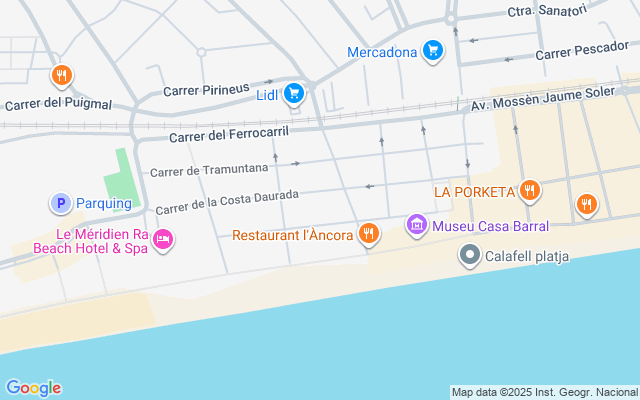Select the Mercadona supermarket pin

(432, 51)
